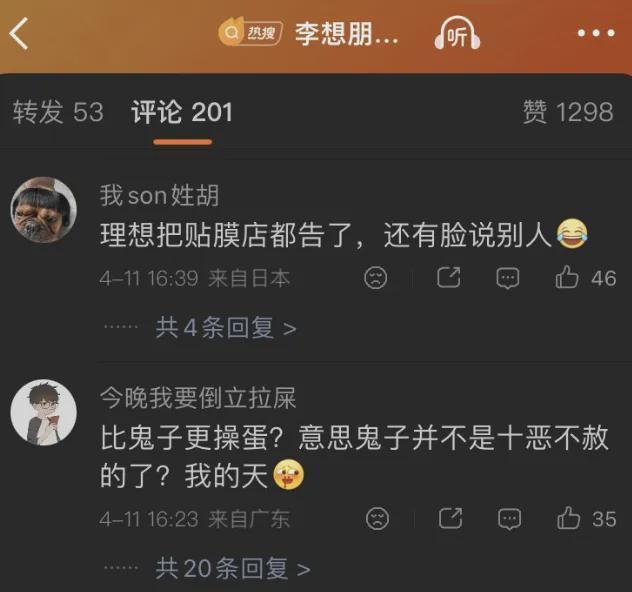Viewport: 632px width, 592px height.
Task: Share 我son姓胡's comment
Action: (449, 278)
